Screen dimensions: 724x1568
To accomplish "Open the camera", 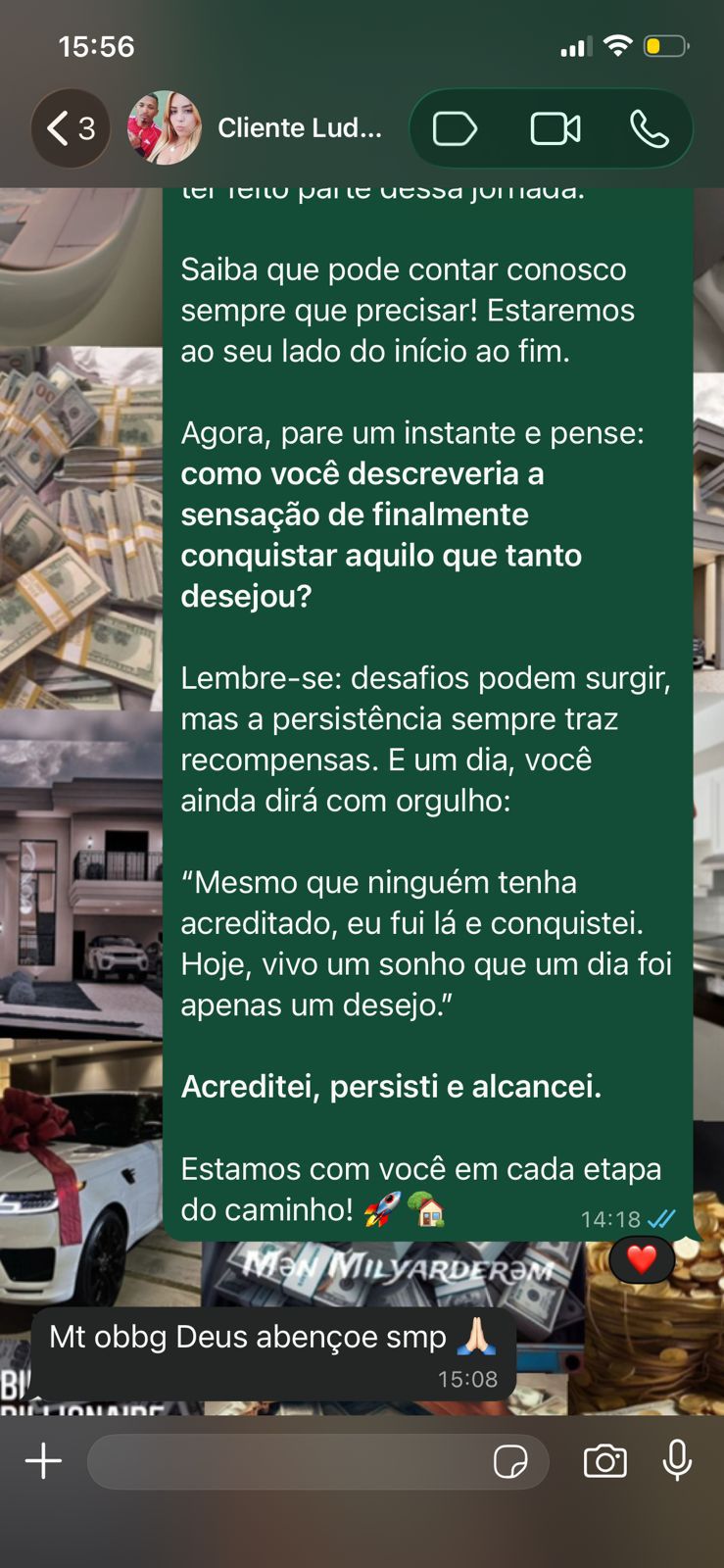I will coord(604,1461).
